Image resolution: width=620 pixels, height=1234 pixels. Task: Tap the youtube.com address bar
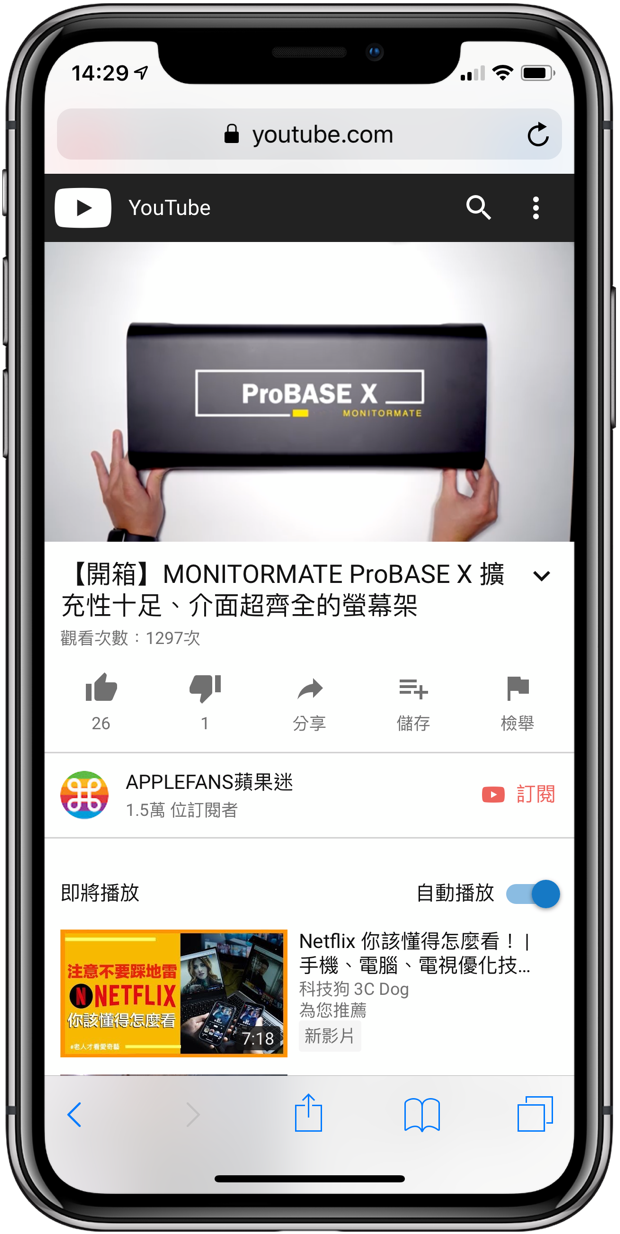click(x=309, y=135)
